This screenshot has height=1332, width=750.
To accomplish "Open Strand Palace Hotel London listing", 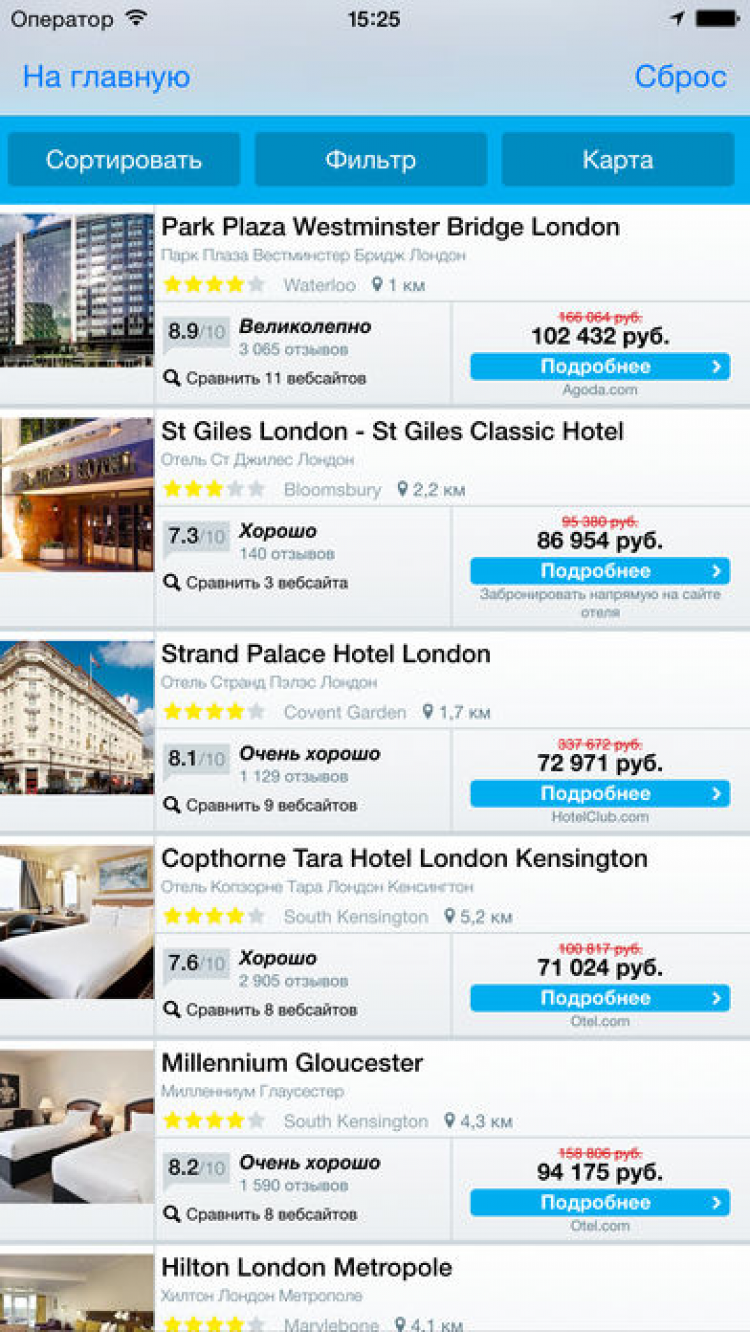I will (x=326, y=655).
